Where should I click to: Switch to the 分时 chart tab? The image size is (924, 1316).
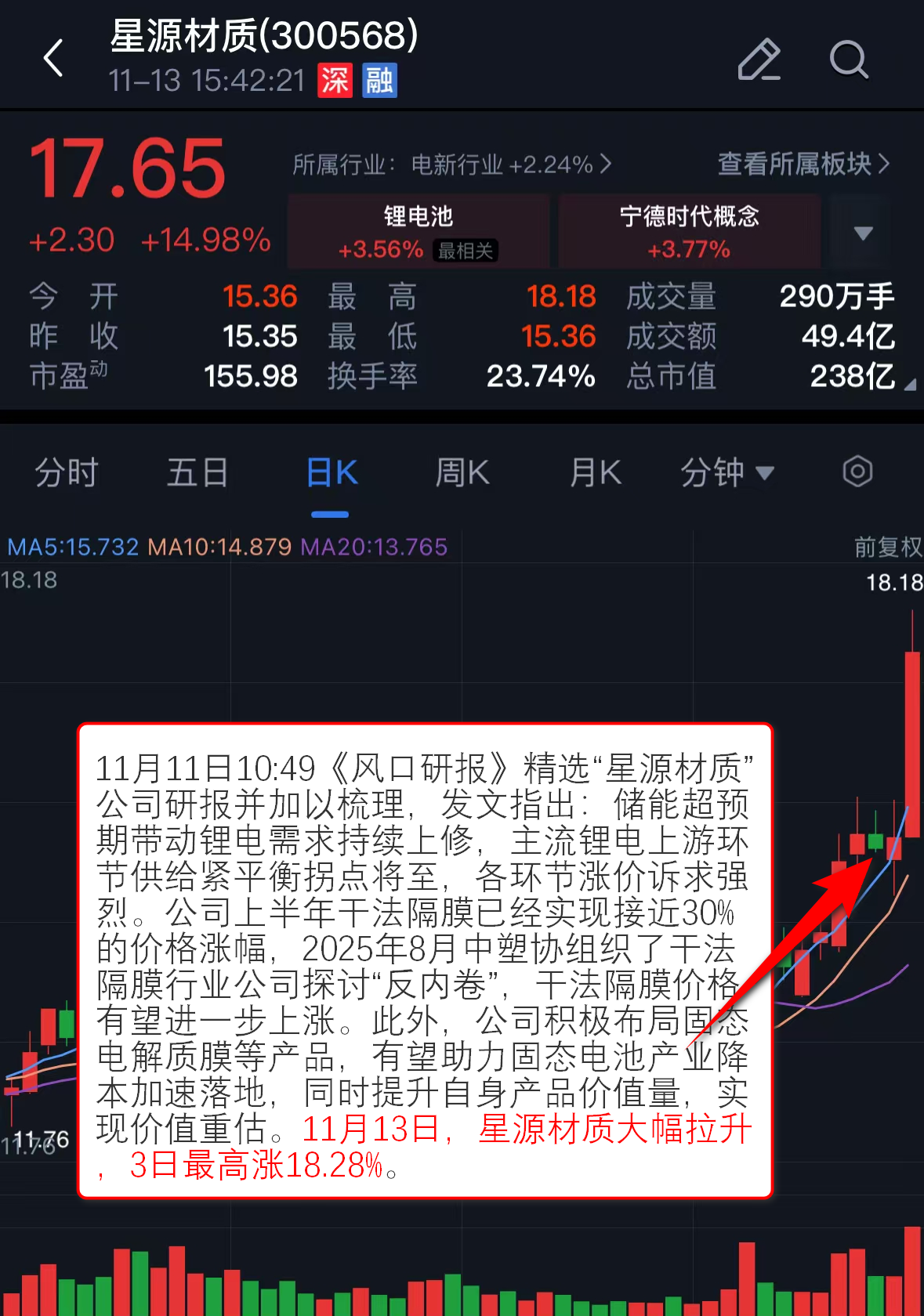(x=67, y=473)
